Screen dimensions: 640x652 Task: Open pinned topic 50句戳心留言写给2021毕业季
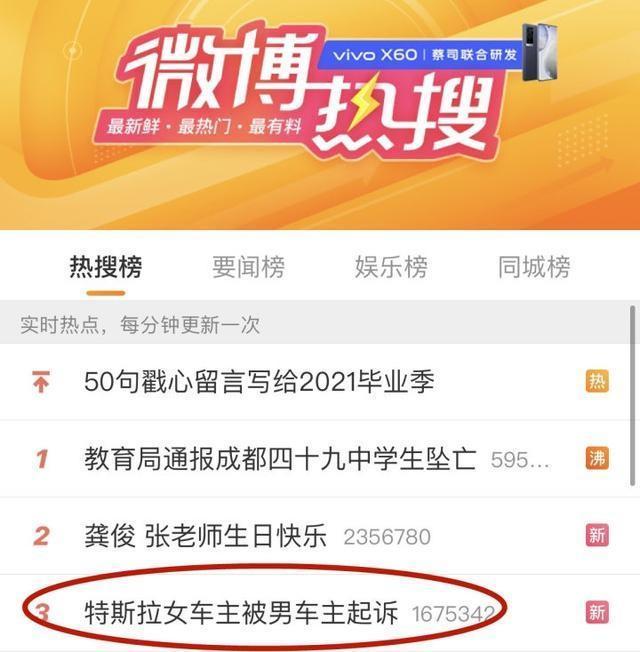[x=259, y=381]
